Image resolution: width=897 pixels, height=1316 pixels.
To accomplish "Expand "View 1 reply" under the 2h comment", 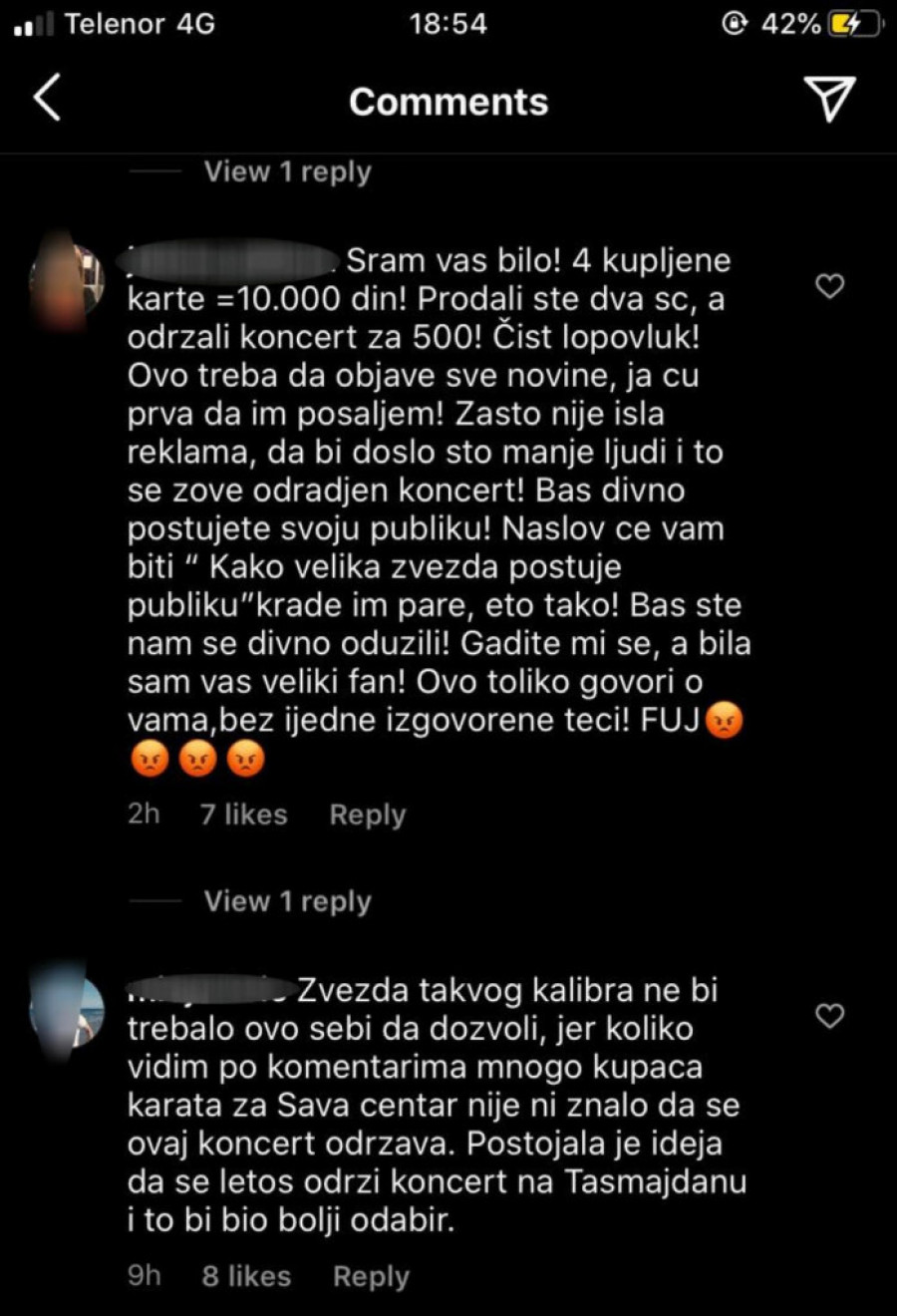I will tap(287, 901).
